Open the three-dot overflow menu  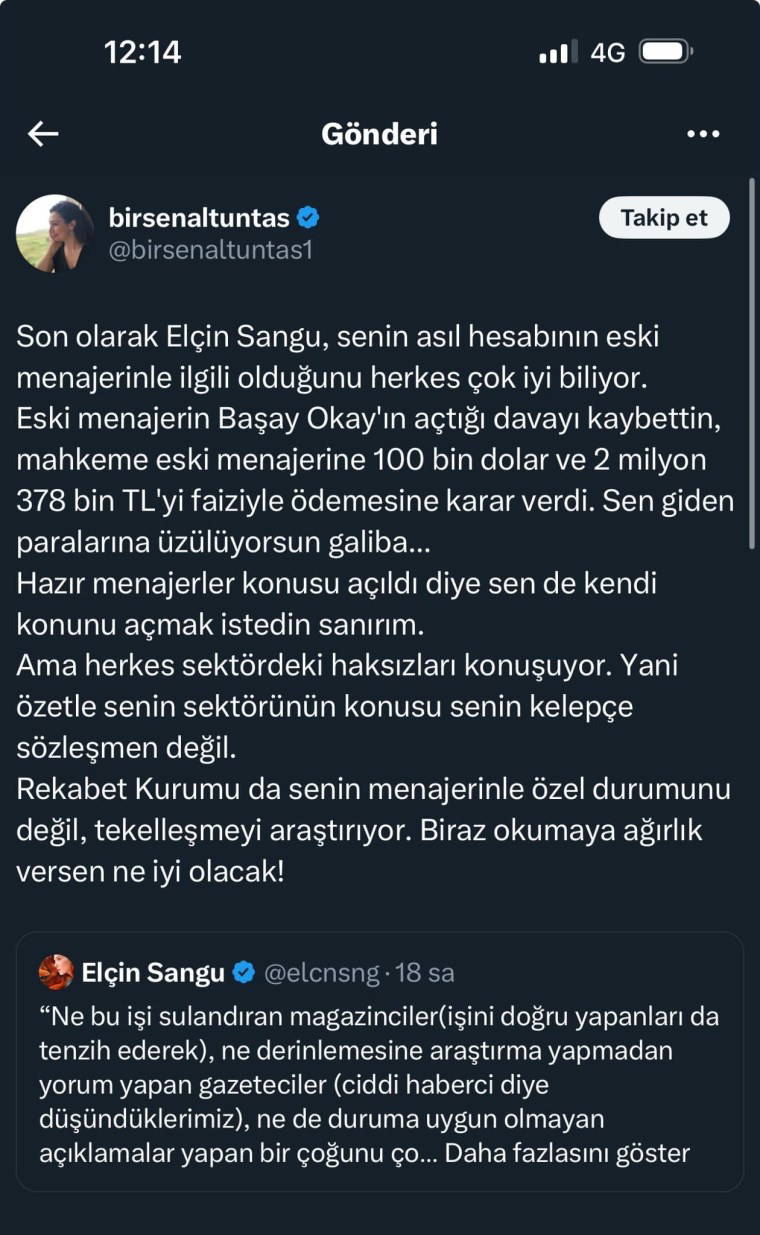tap(703, 134)
